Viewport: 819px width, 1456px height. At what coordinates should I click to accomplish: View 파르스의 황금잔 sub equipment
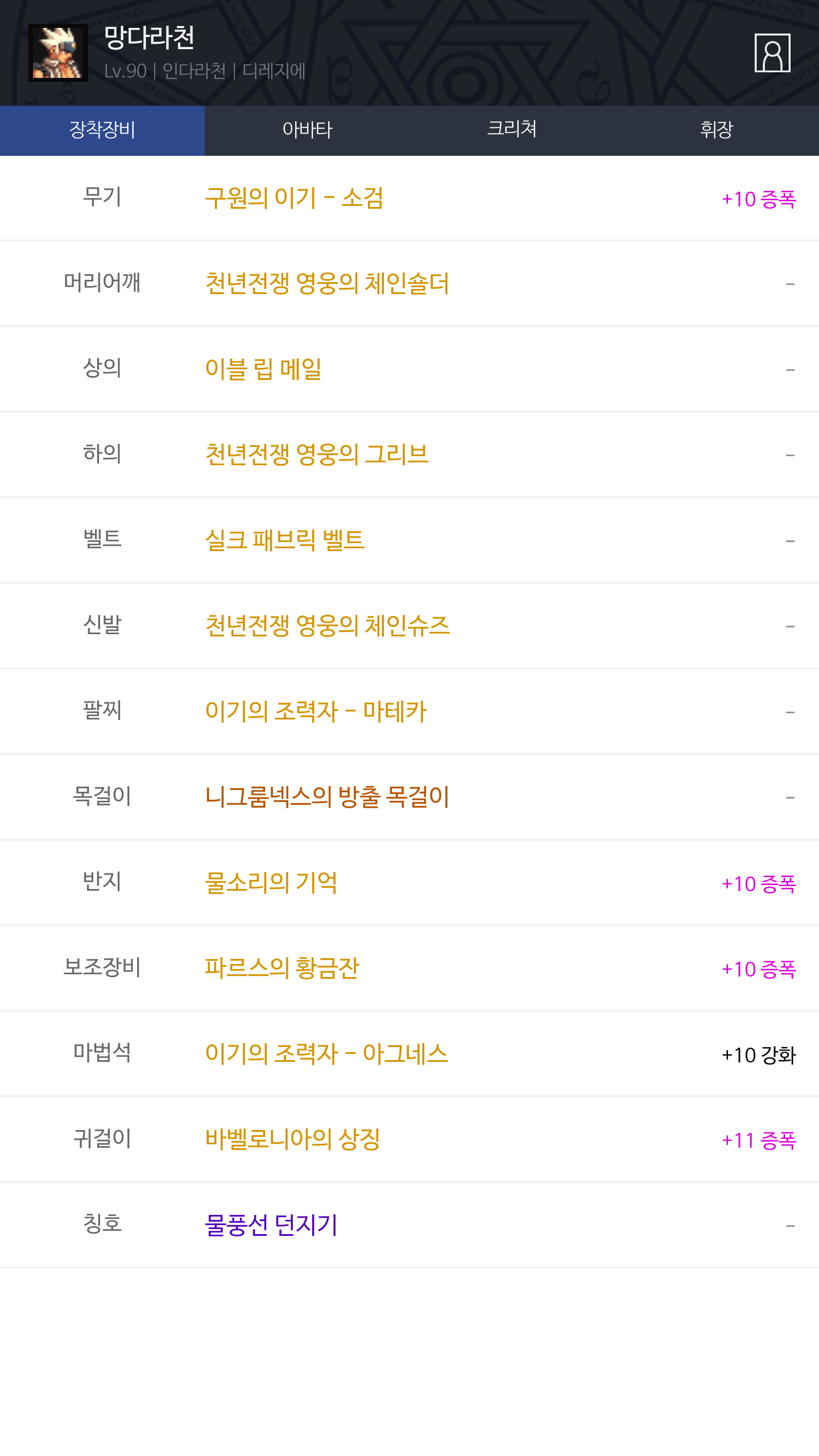[x=282, y=968]
